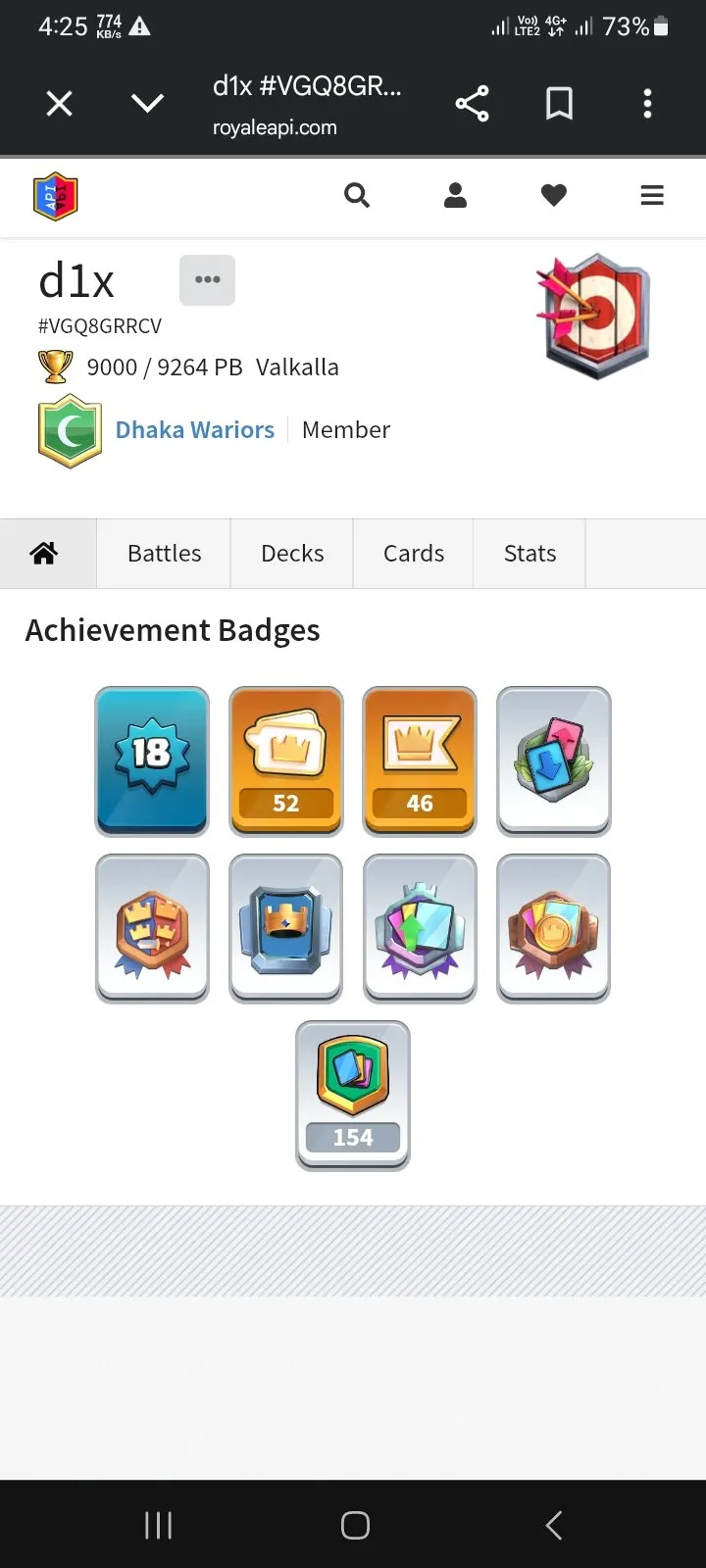Viewport: 706px width, 1568px height.
Task: Open the browser overflow menu
Action: 647,103
